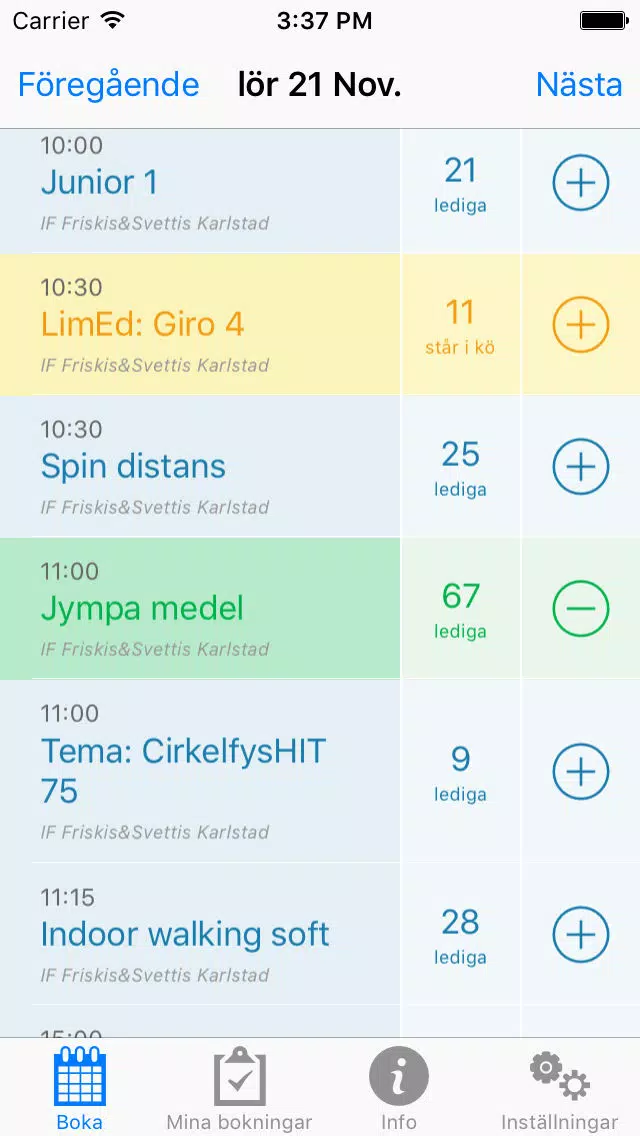Open the LimEd: Giro 4 class row

click(200, 325)
